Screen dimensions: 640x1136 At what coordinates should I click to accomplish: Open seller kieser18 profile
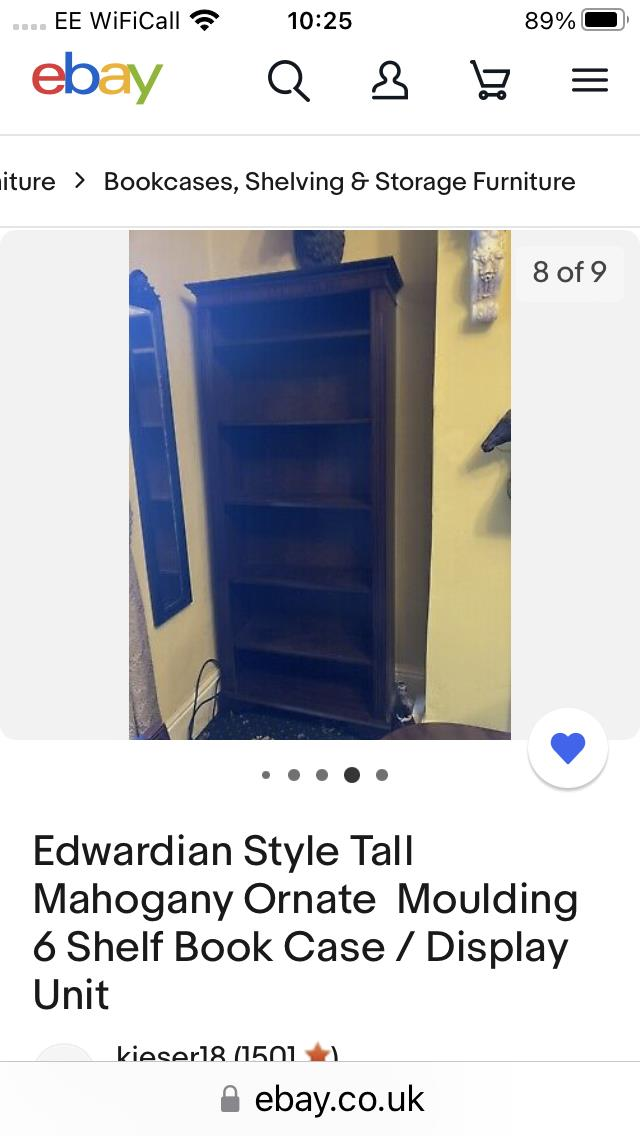click(205, 1052)
